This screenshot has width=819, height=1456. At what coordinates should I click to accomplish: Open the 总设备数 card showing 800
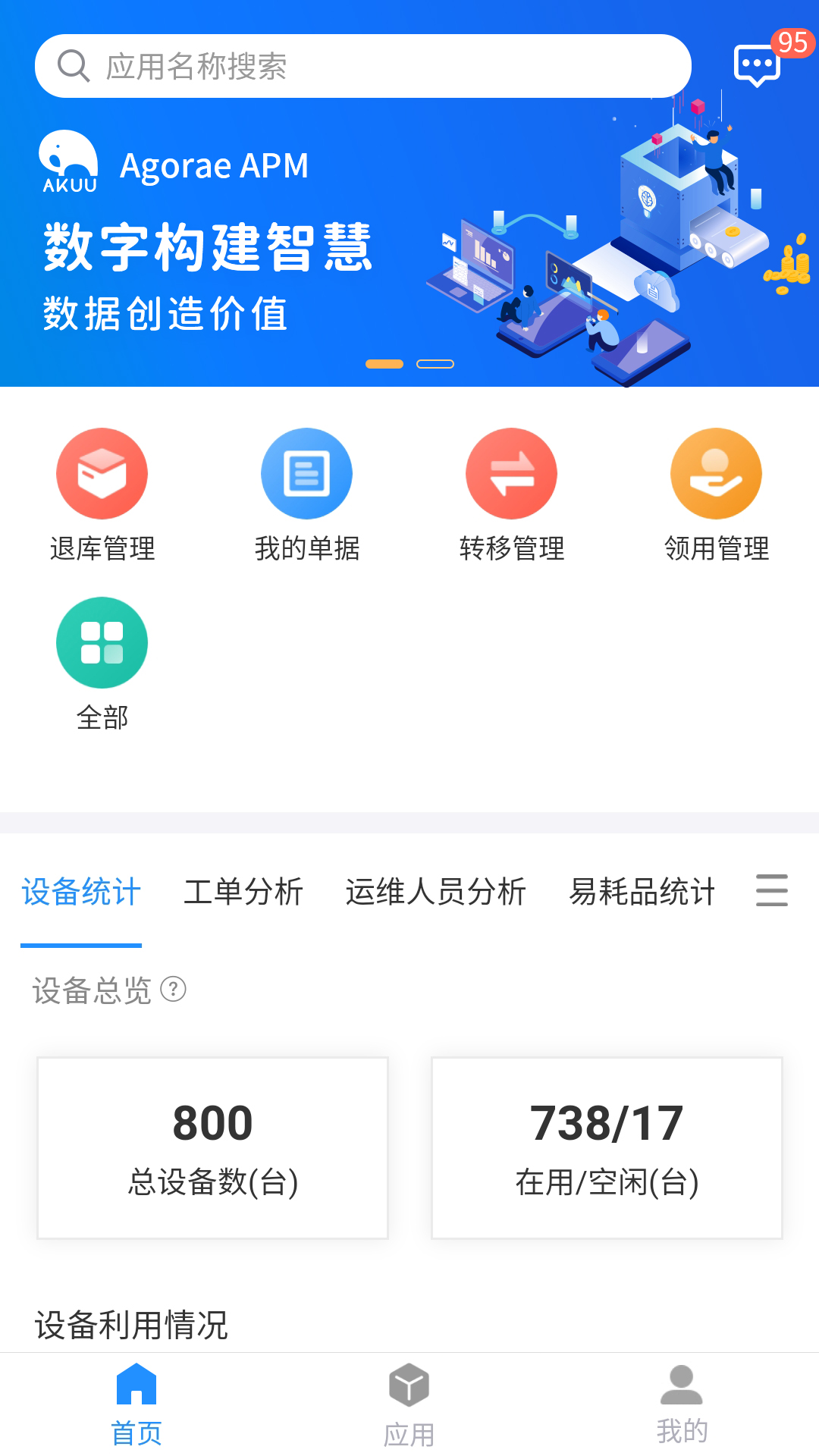point(212,1147)
